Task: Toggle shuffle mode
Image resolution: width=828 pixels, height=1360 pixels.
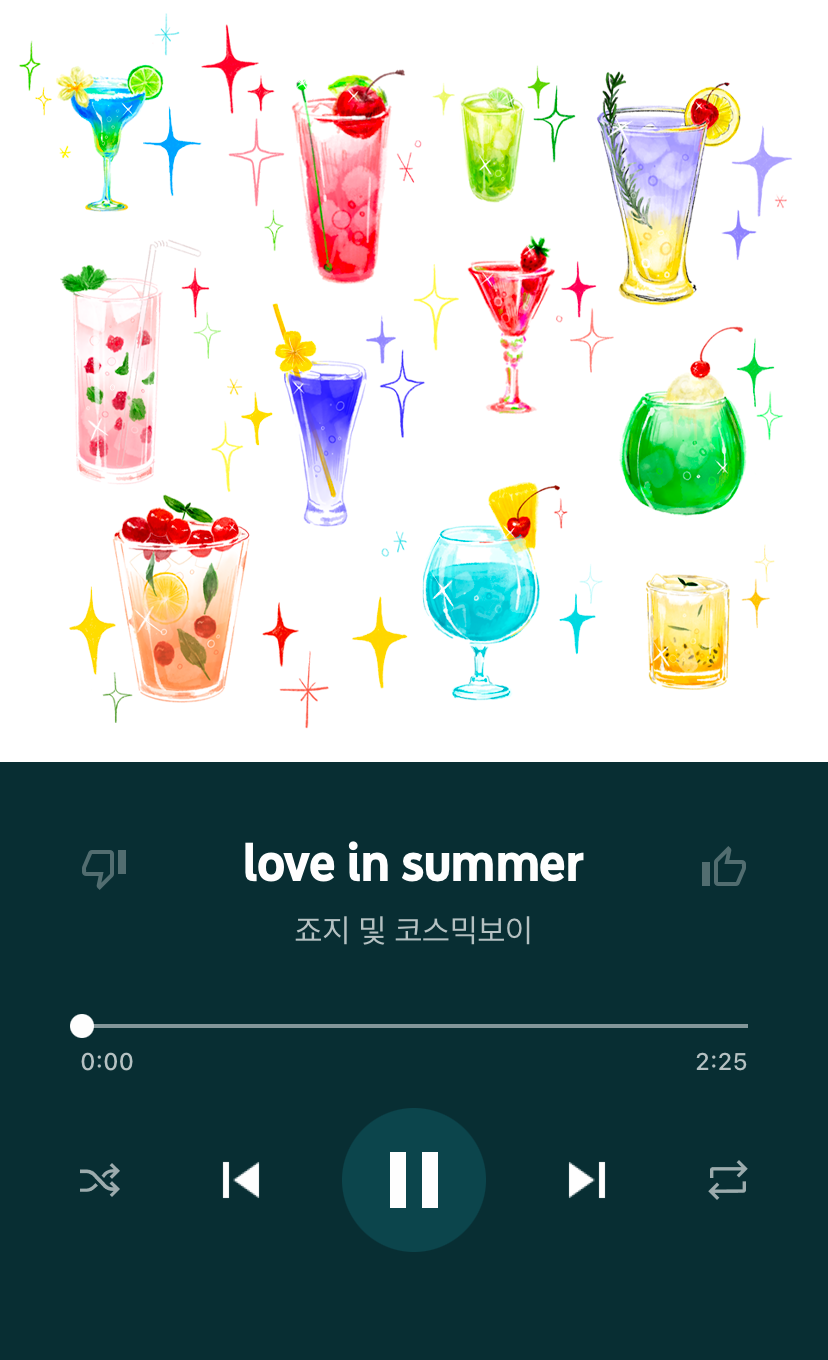Action: coord(100,1180)
